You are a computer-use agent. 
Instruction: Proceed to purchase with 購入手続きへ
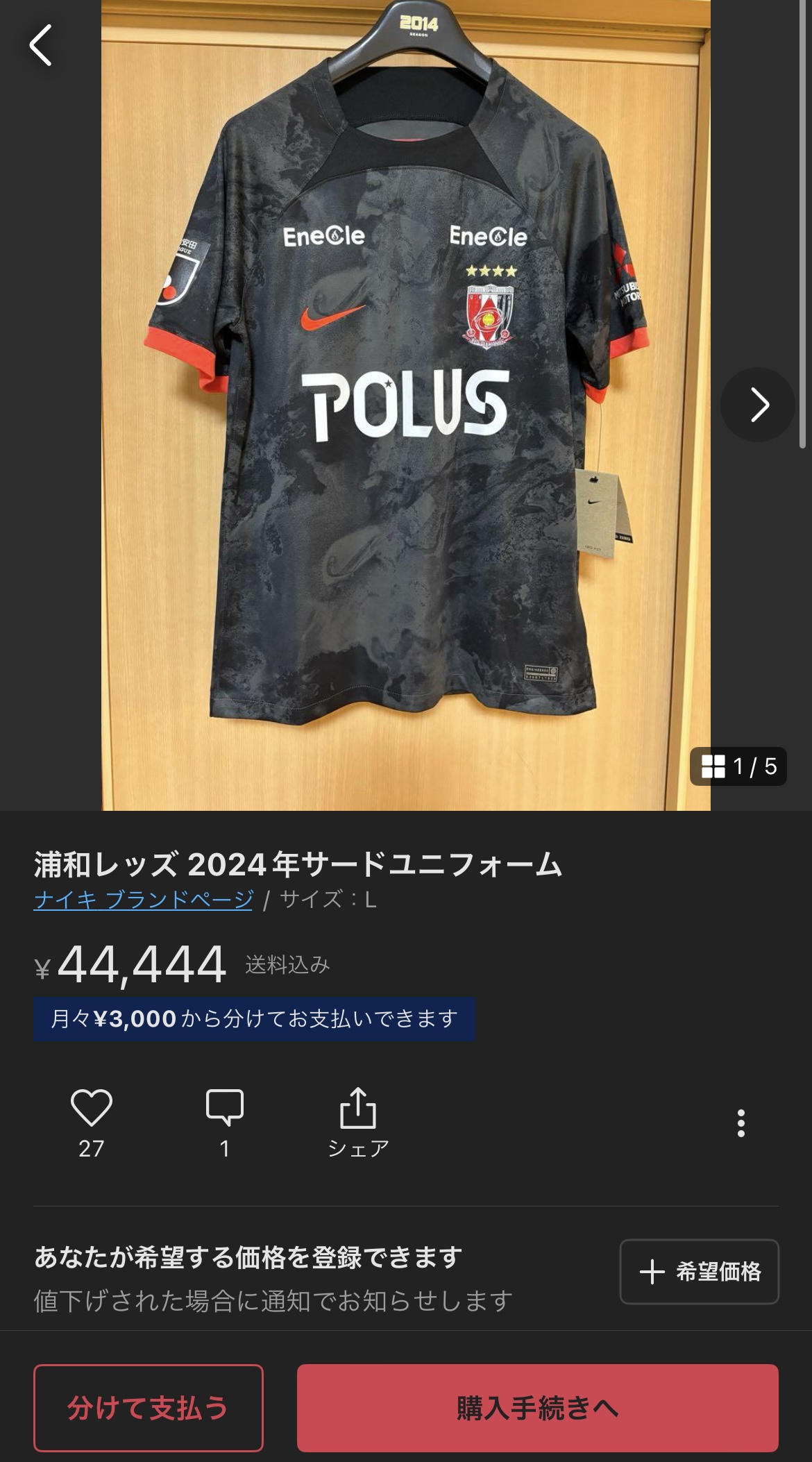point(537,1408)
